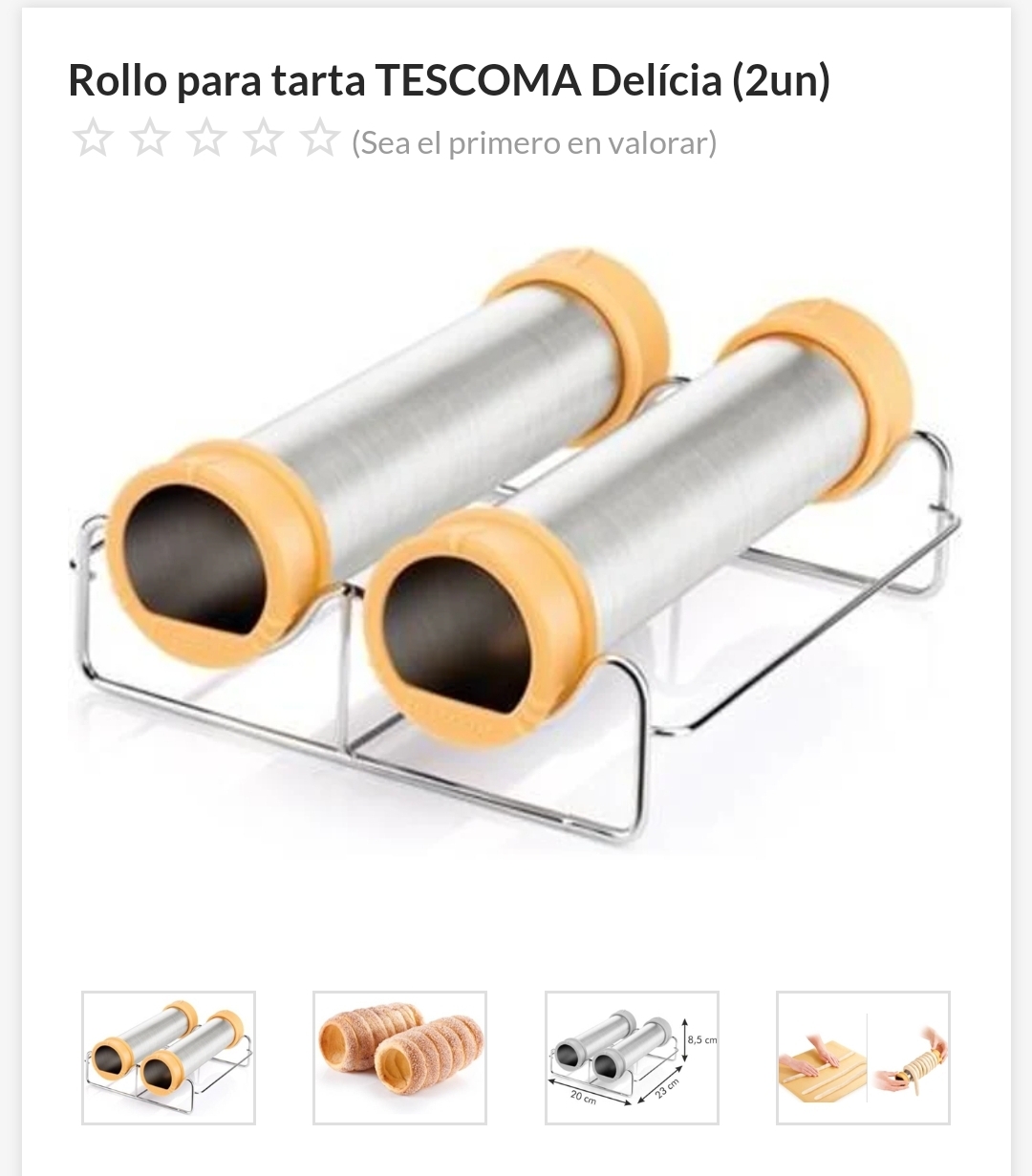
Task: Tap the "Sea el primero en valorar" link
Action: [x=534, y=142]
